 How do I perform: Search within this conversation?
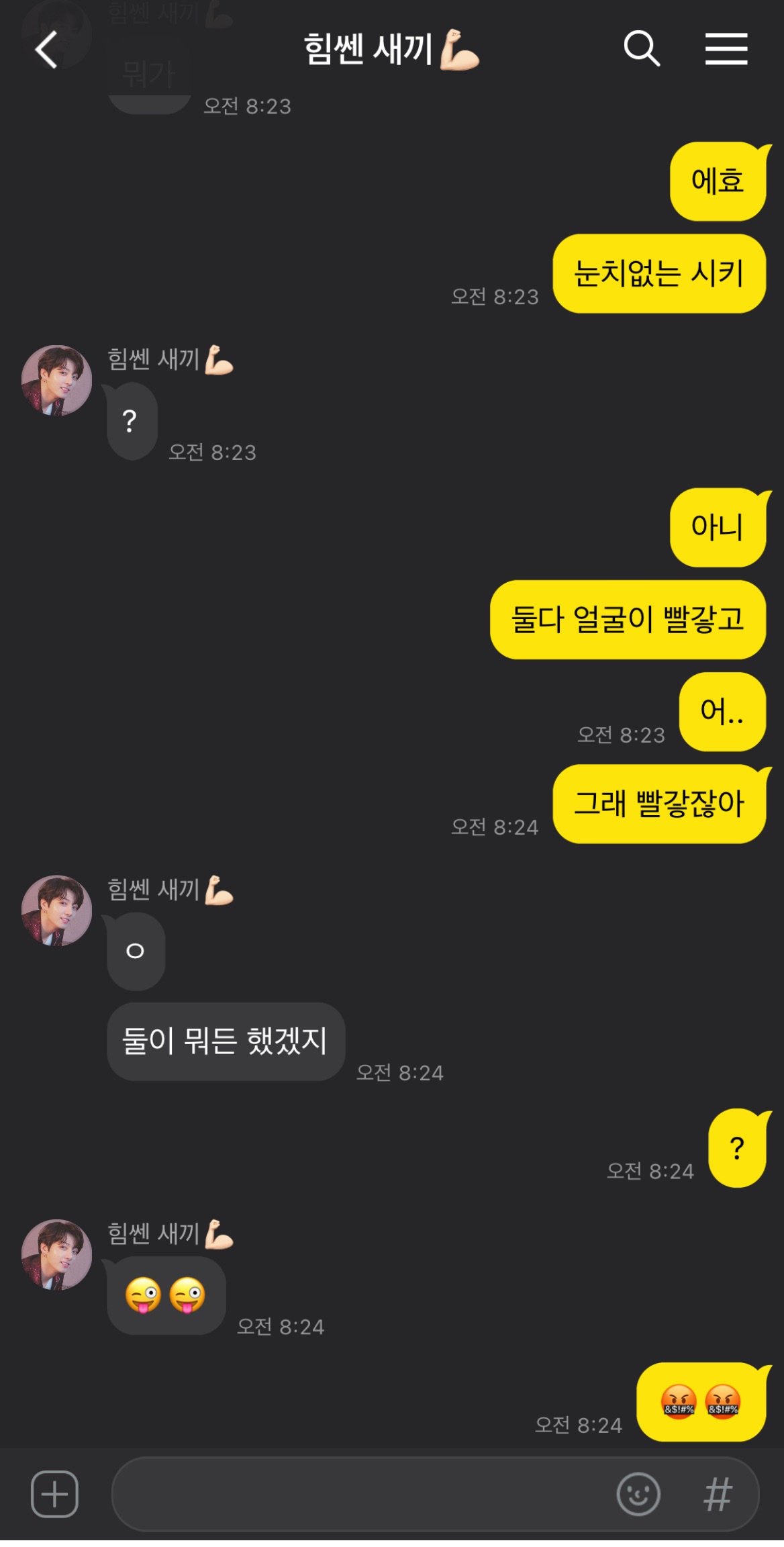[x=641, y=49]
